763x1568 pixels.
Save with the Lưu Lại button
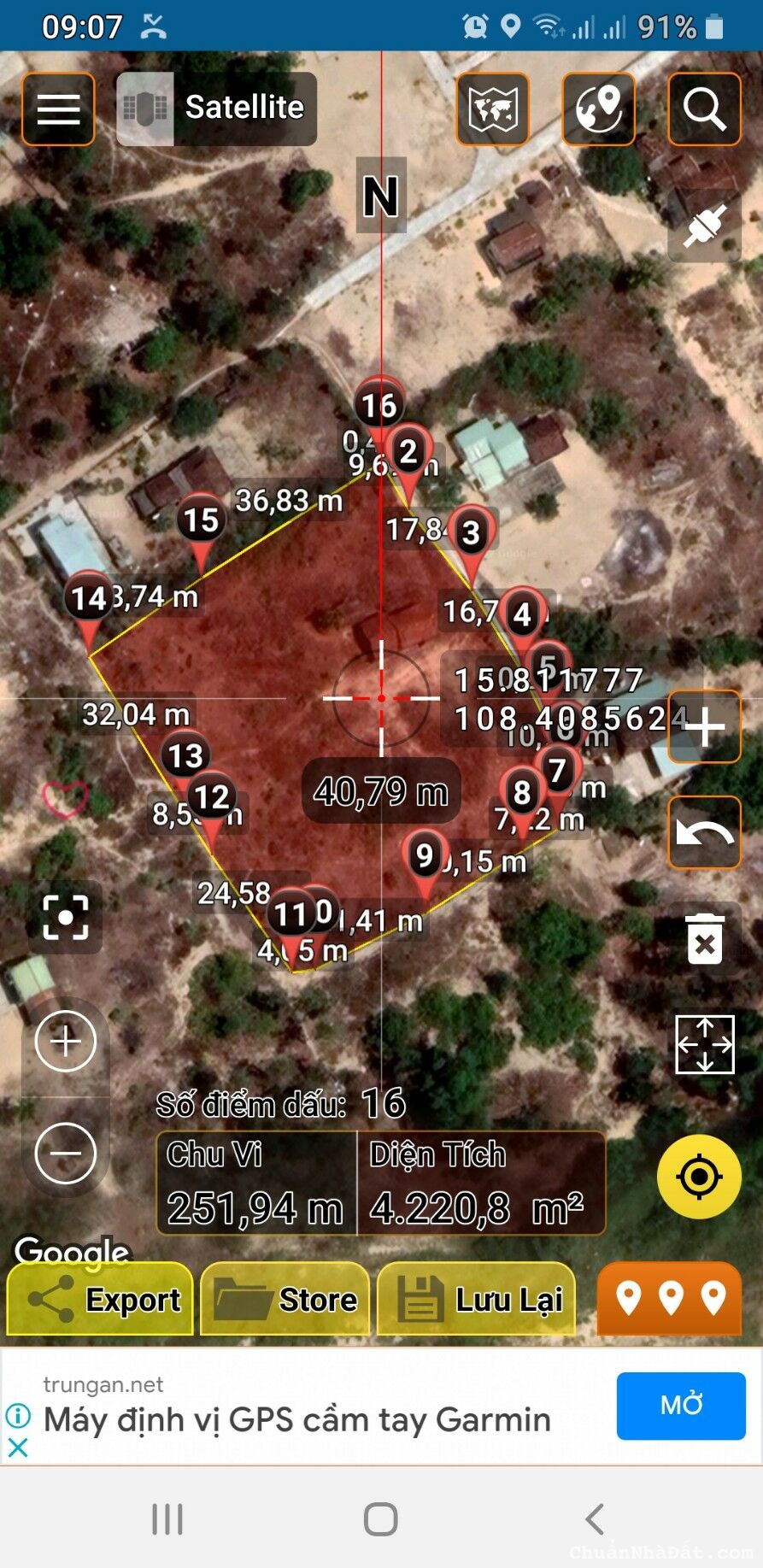(x=477, y=1300)
